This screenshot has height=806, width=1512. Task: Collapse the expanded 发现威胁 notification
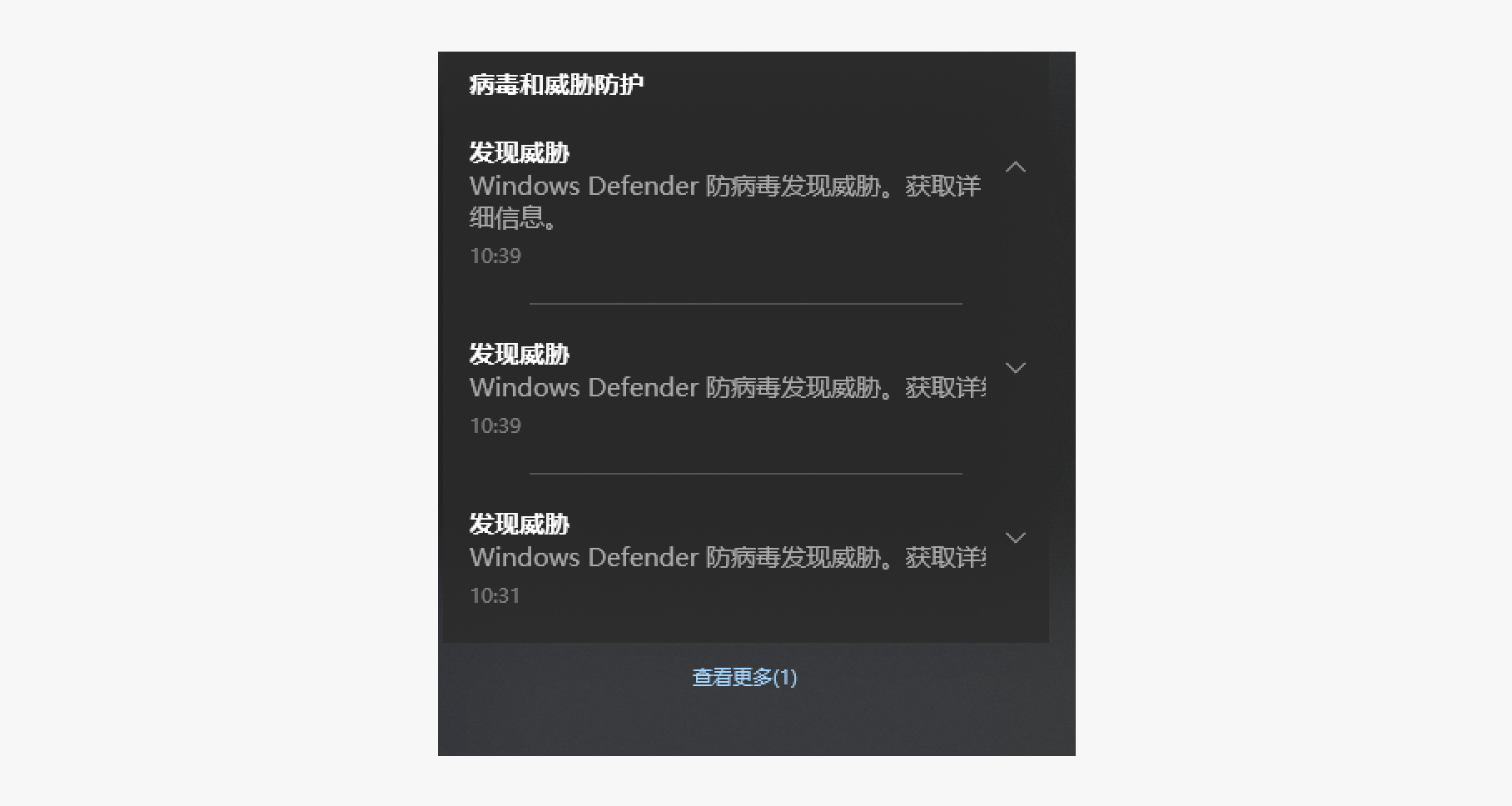pos(1015,167)
